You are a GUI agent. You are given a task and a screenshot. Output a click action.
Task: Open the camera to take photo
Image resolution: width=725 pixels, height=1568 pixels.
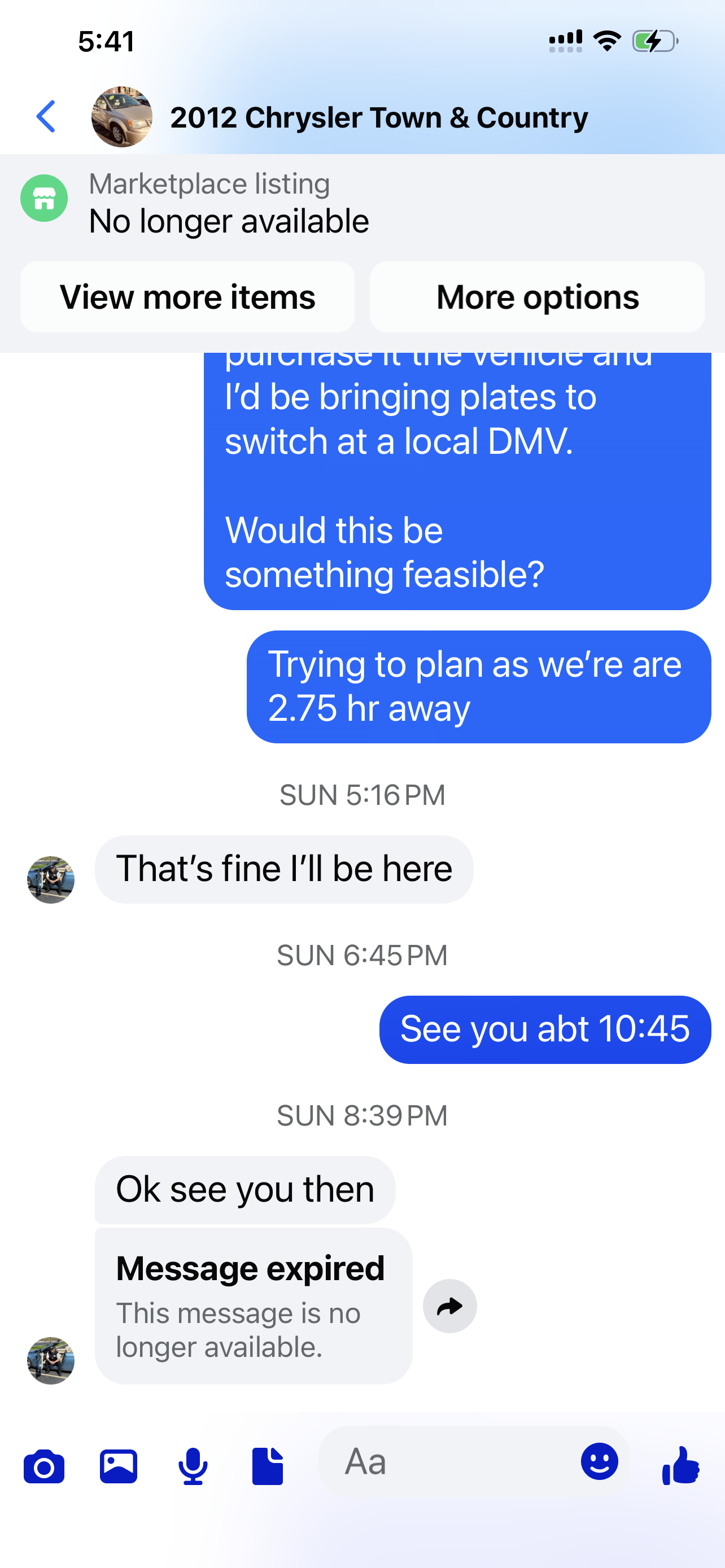point(44,1466)
